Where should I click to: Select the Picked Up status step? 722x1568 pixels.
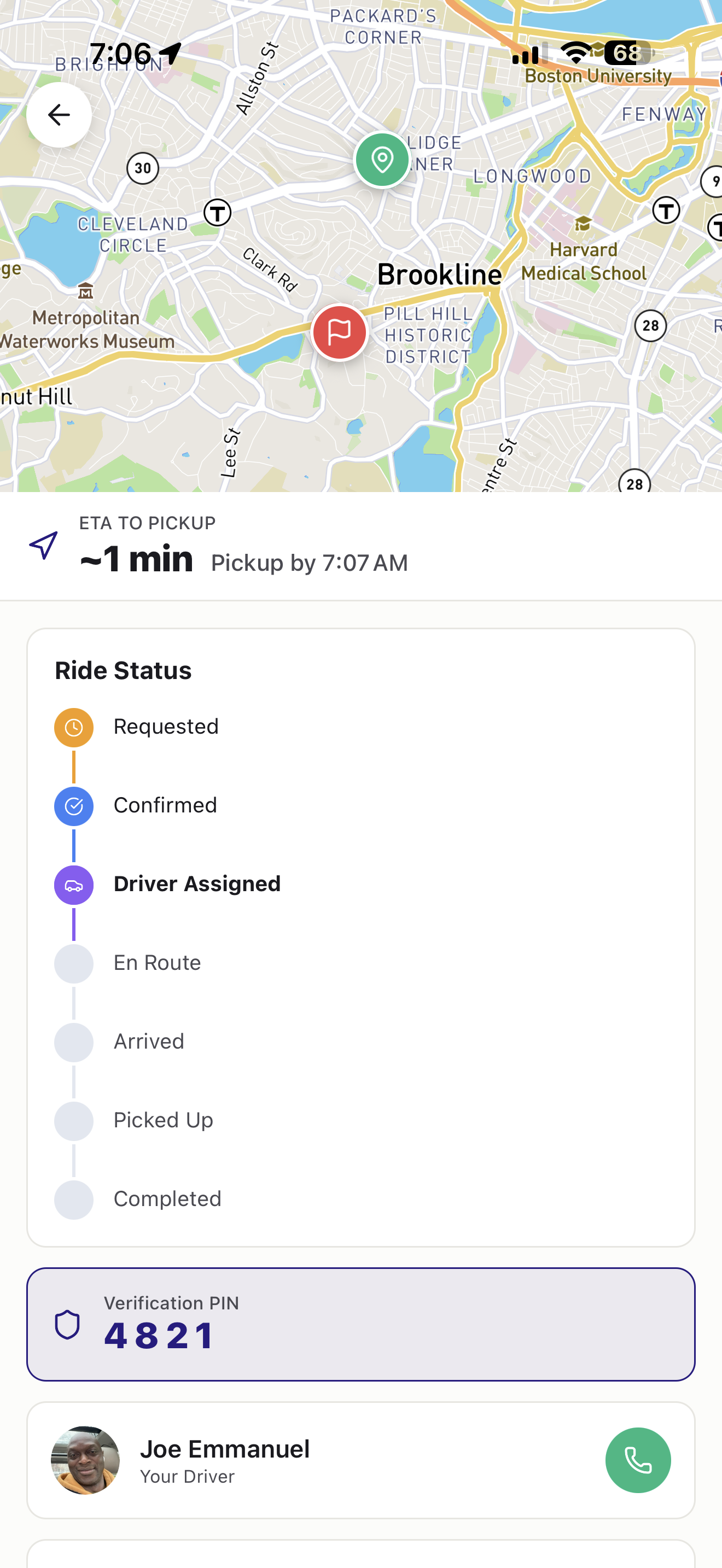(163, 1119)
